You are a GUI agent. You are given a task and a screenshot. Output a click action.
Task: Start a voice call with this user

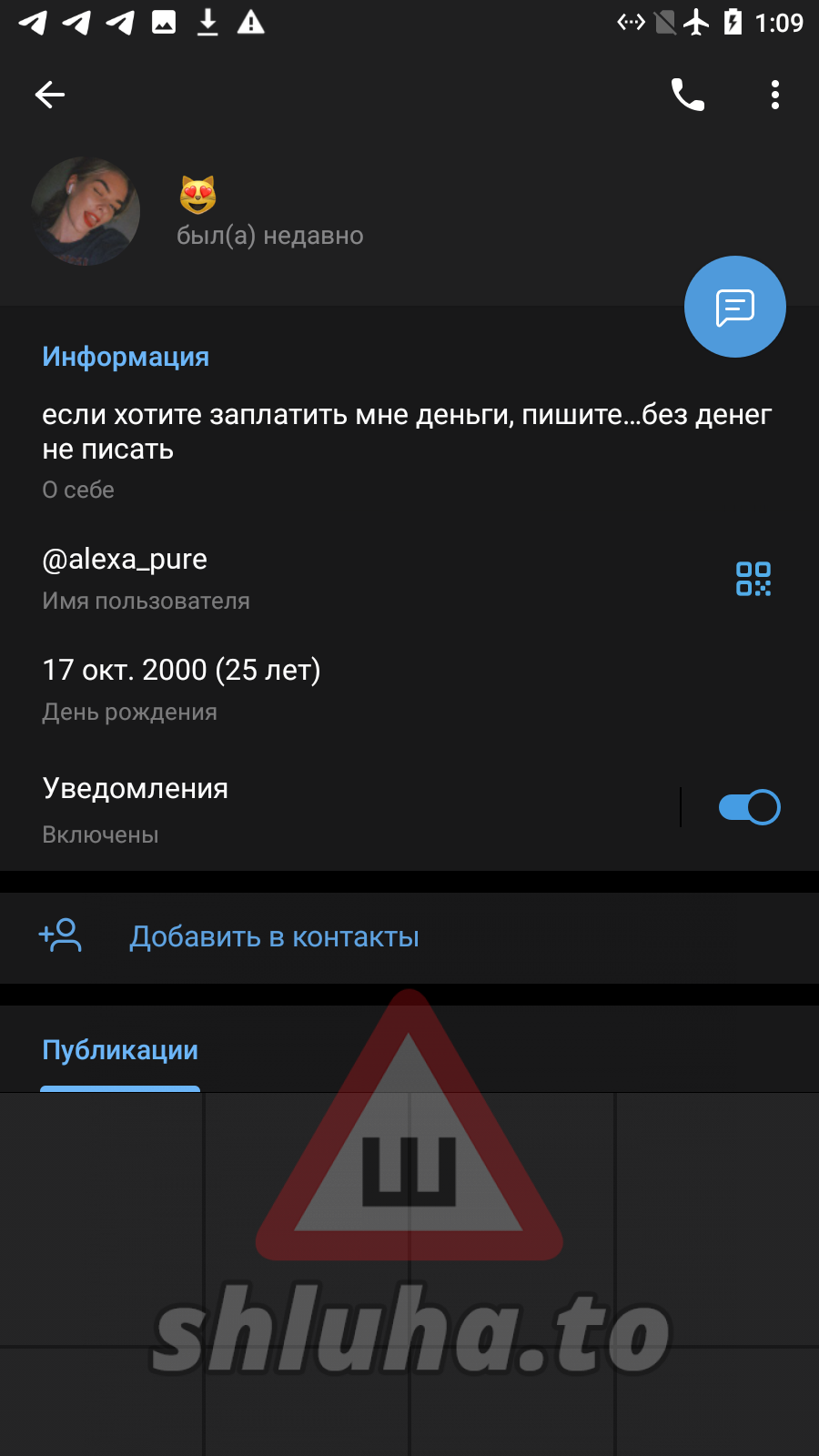click(688, 95)
